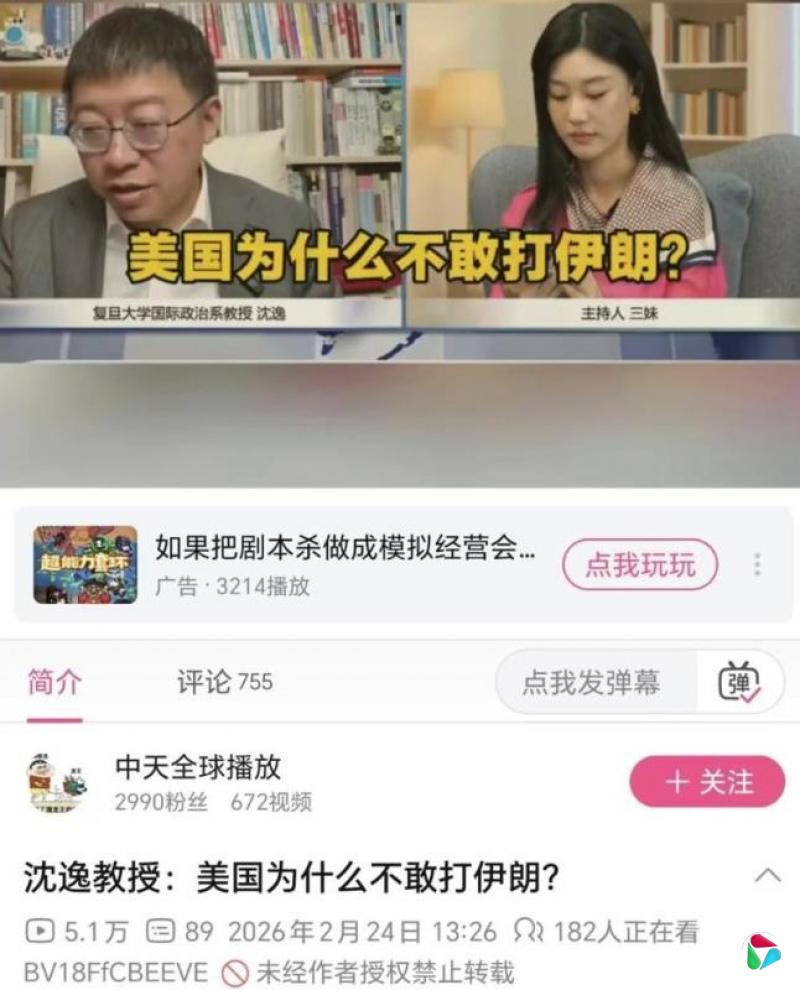Open the ad overflow menu dots
Screen dimensions: 800x990
(758, 565)
